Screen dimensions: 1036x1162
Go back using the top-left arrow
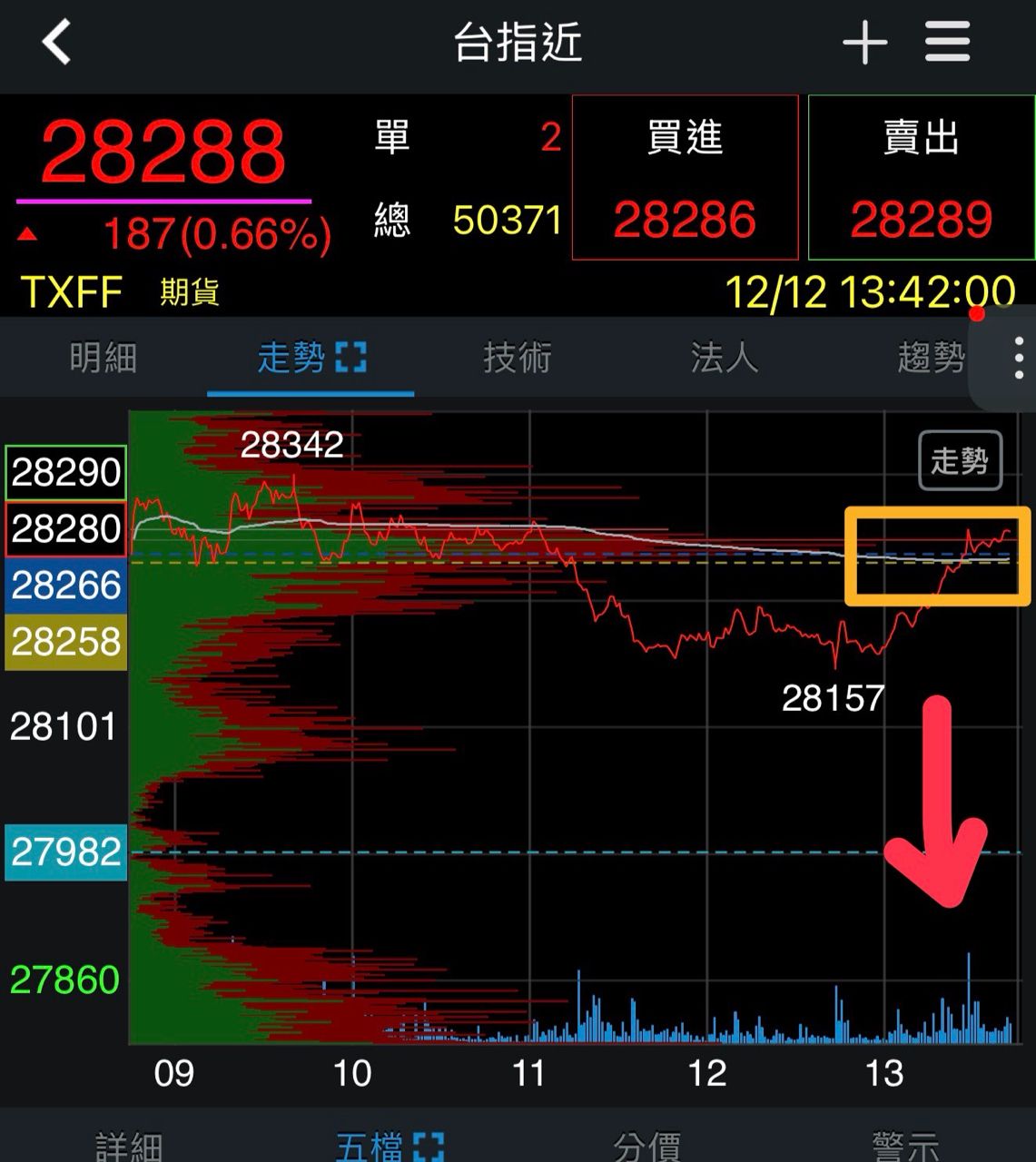56,43
